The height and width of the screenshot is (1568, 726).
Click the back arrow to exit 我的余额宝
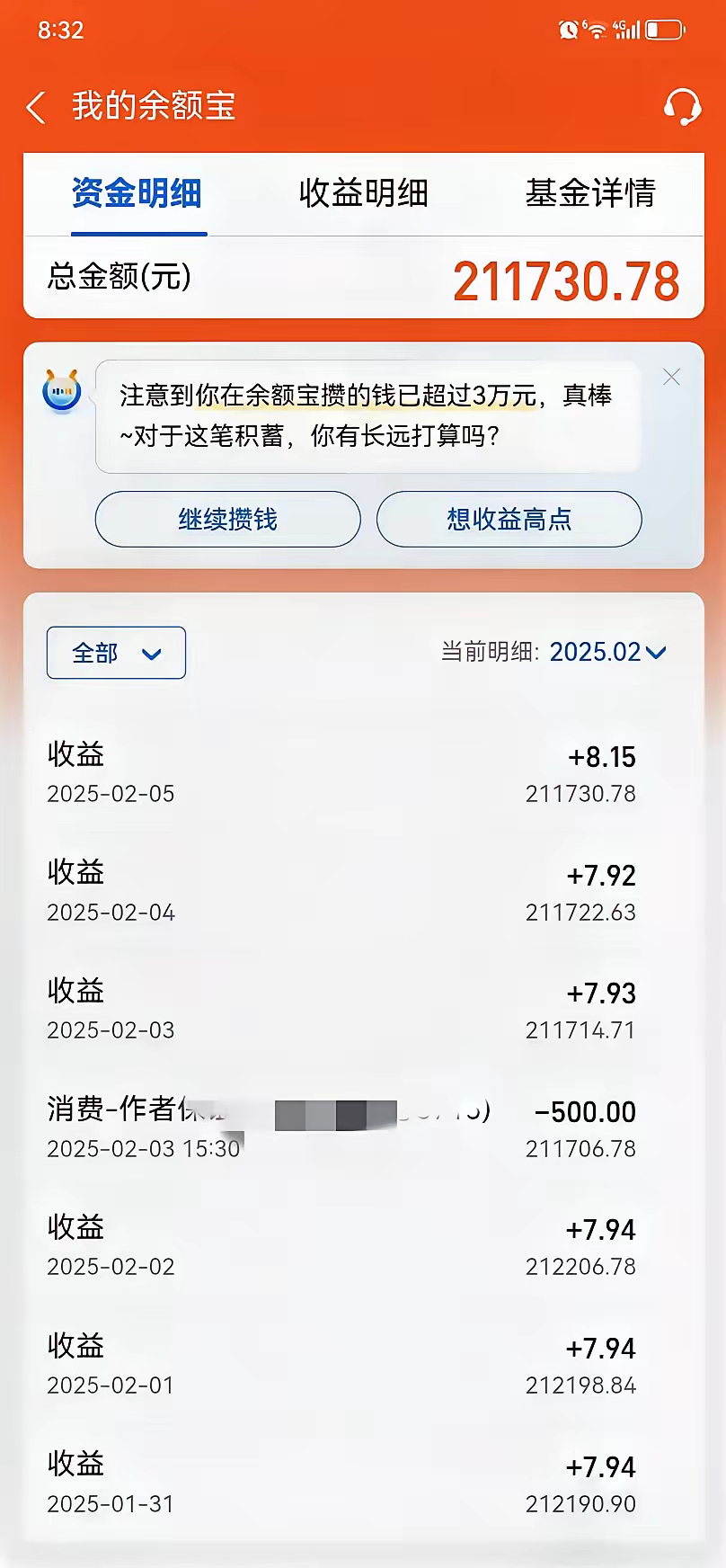tap(36, 106)
